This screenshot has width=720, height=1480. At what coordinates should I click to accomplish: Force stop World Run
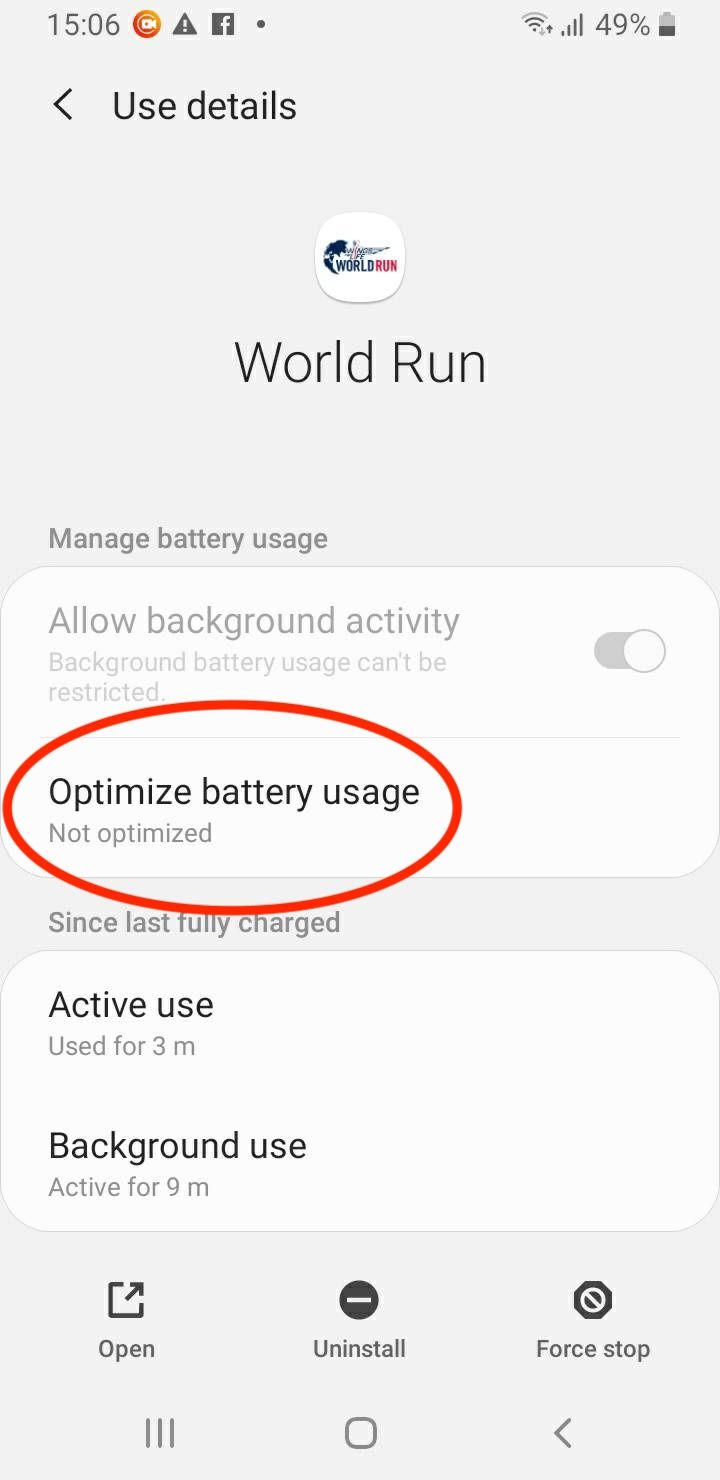[x=592, y=1320]
